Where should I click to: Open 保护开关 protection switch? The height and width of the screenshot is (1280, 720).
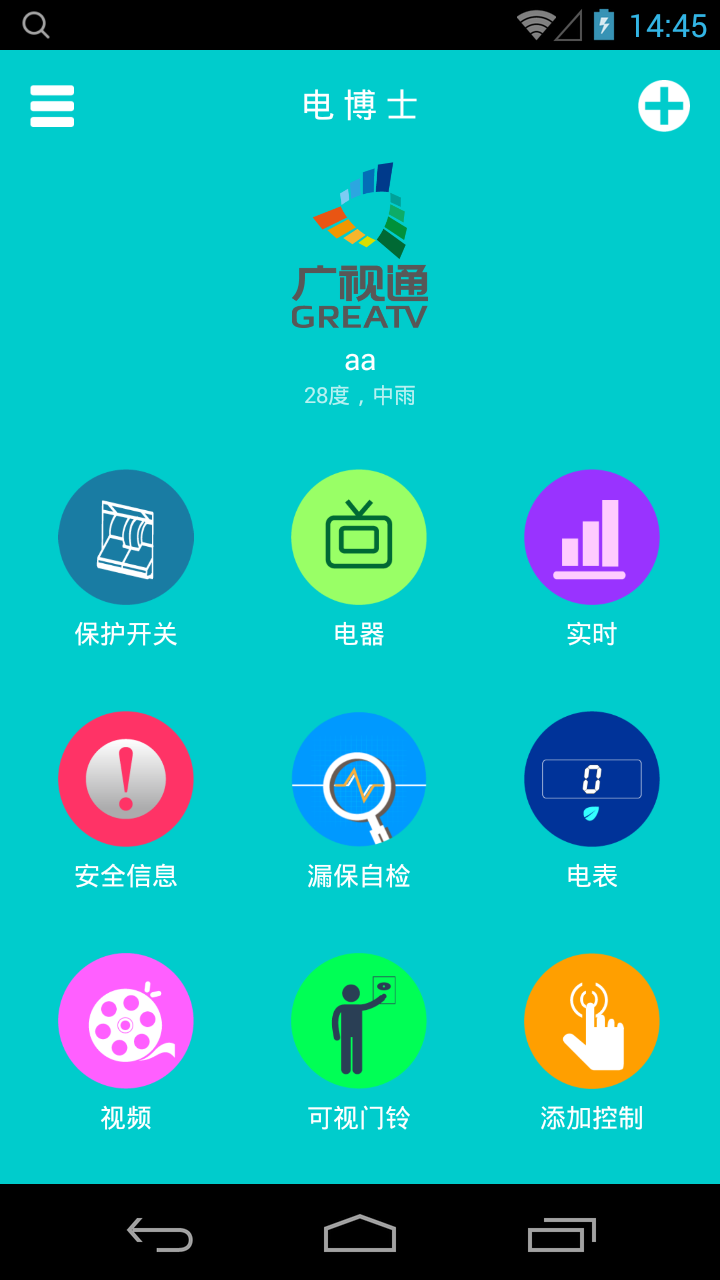tap(126, 537)
